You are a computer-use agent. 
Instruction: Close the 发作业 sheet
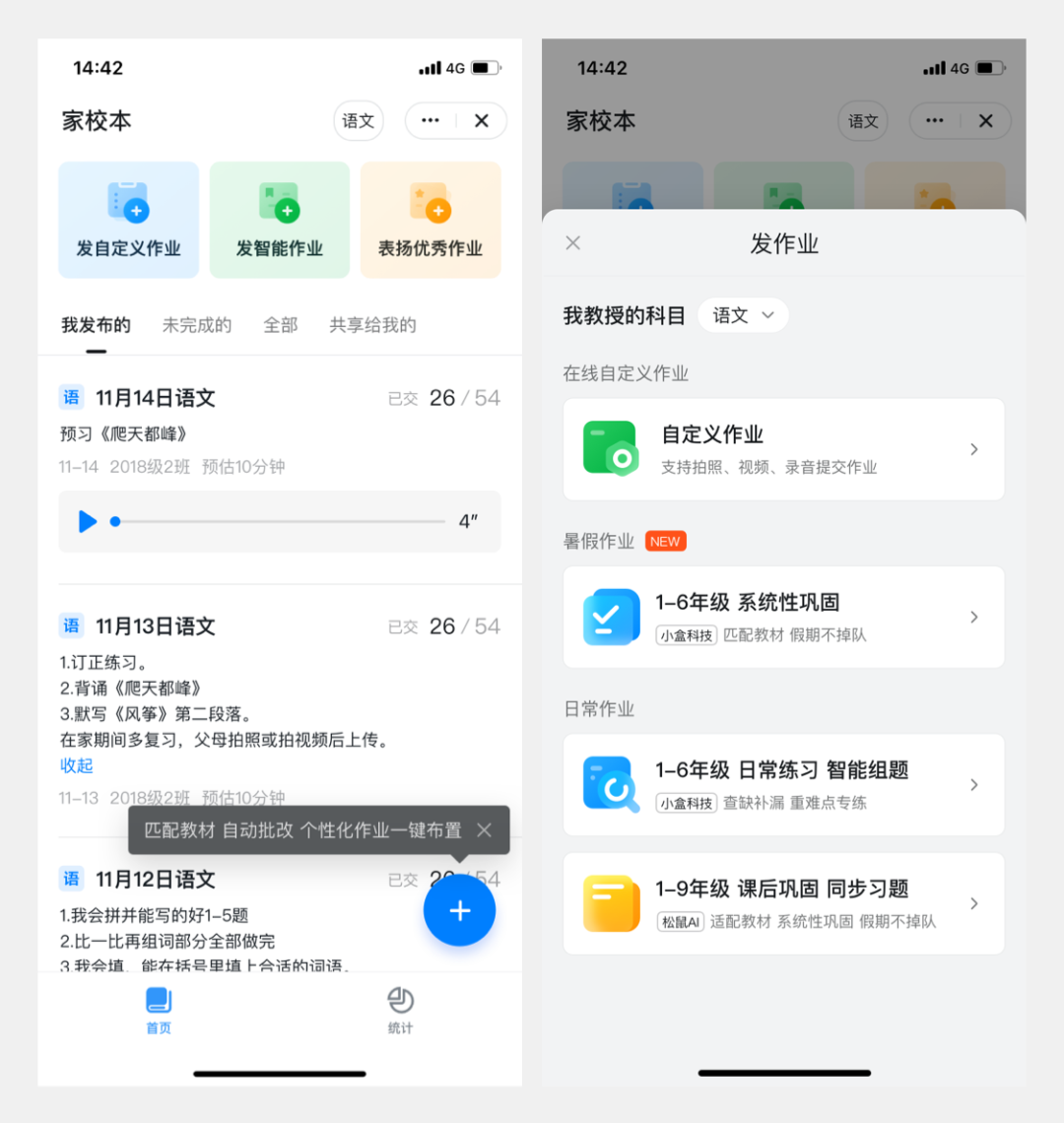point(573,243)
